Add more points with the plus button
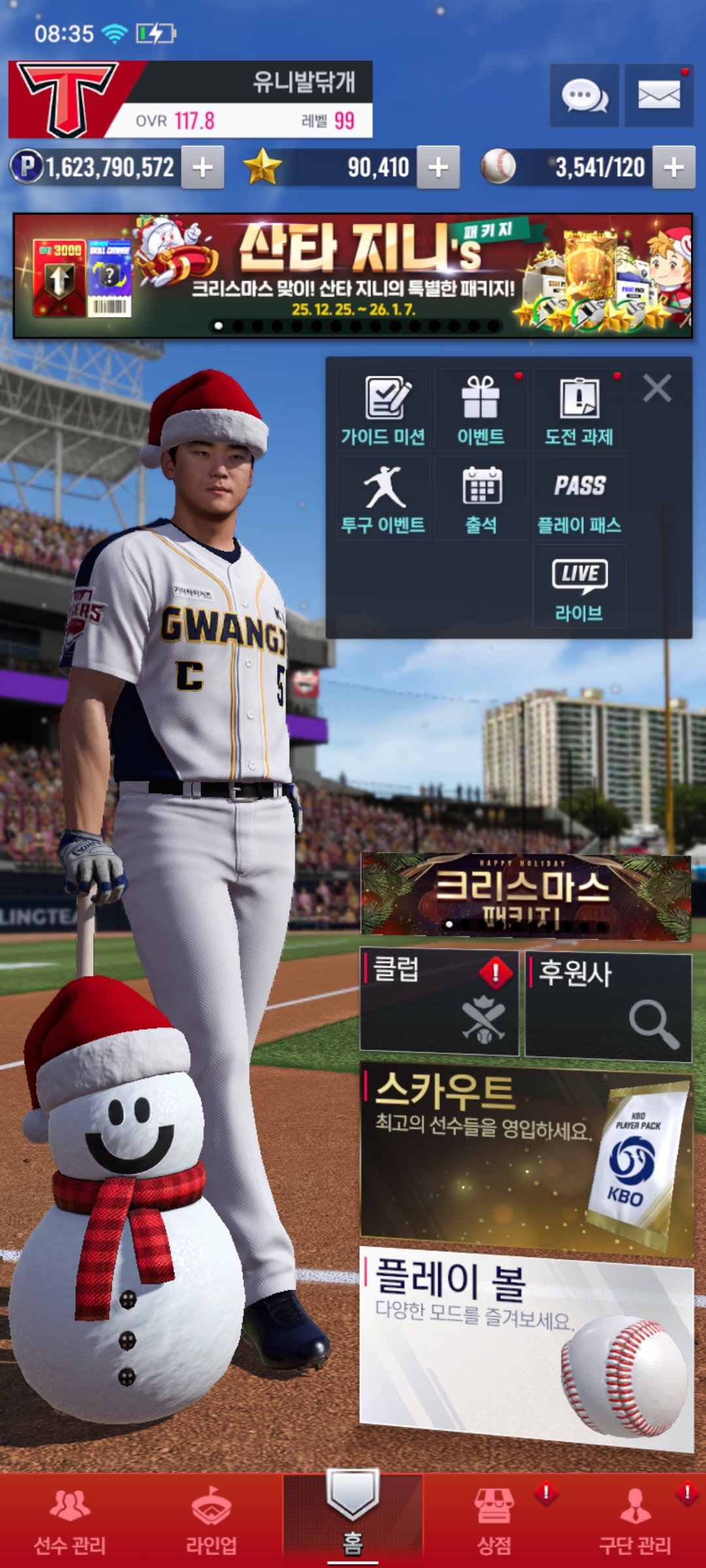The image size is (706, 1568). pyautogui.click(x=203, y=168)
